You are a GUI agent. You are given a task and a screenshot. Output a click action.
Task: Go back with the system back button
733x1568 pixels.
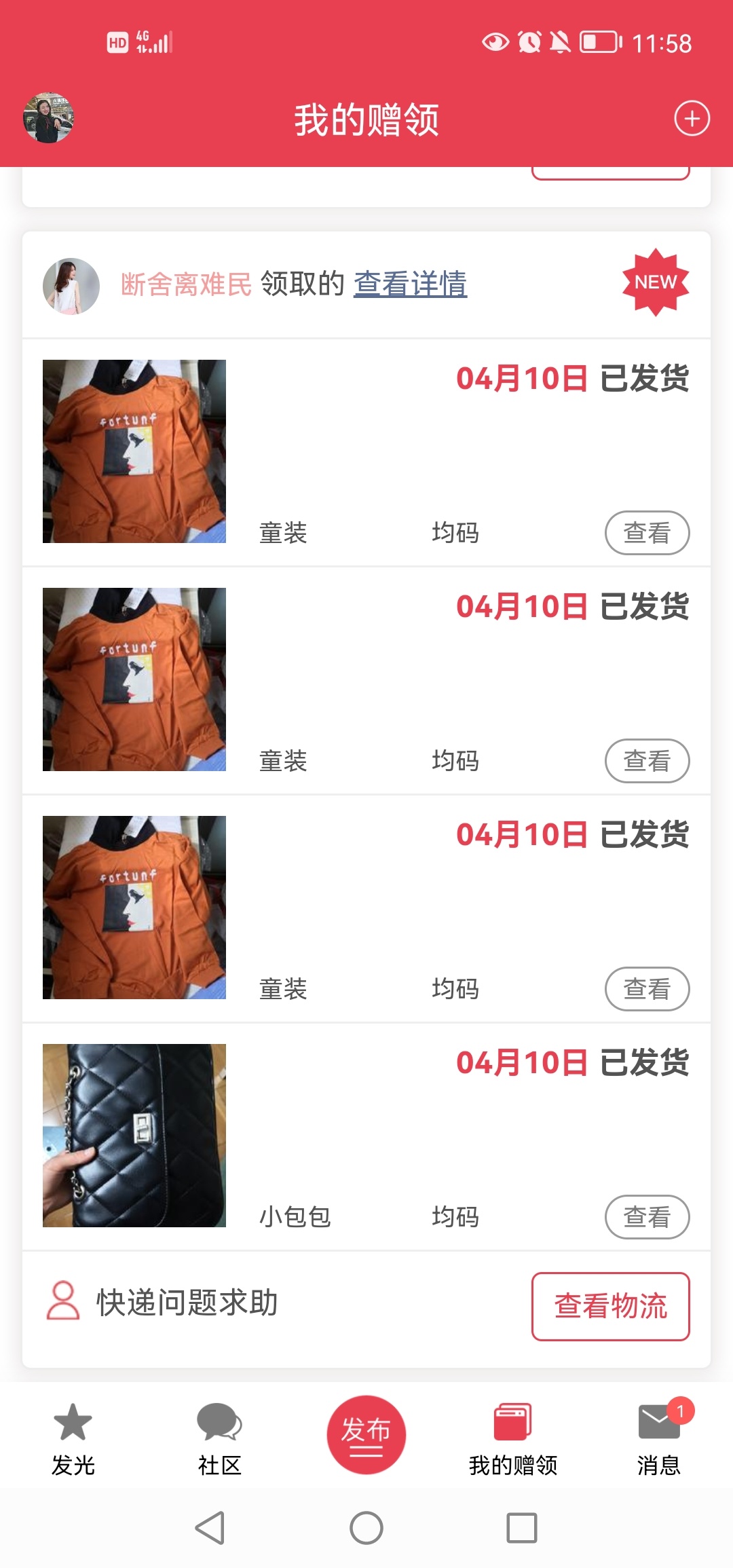pyautogui.click(x=210, y=1528)
